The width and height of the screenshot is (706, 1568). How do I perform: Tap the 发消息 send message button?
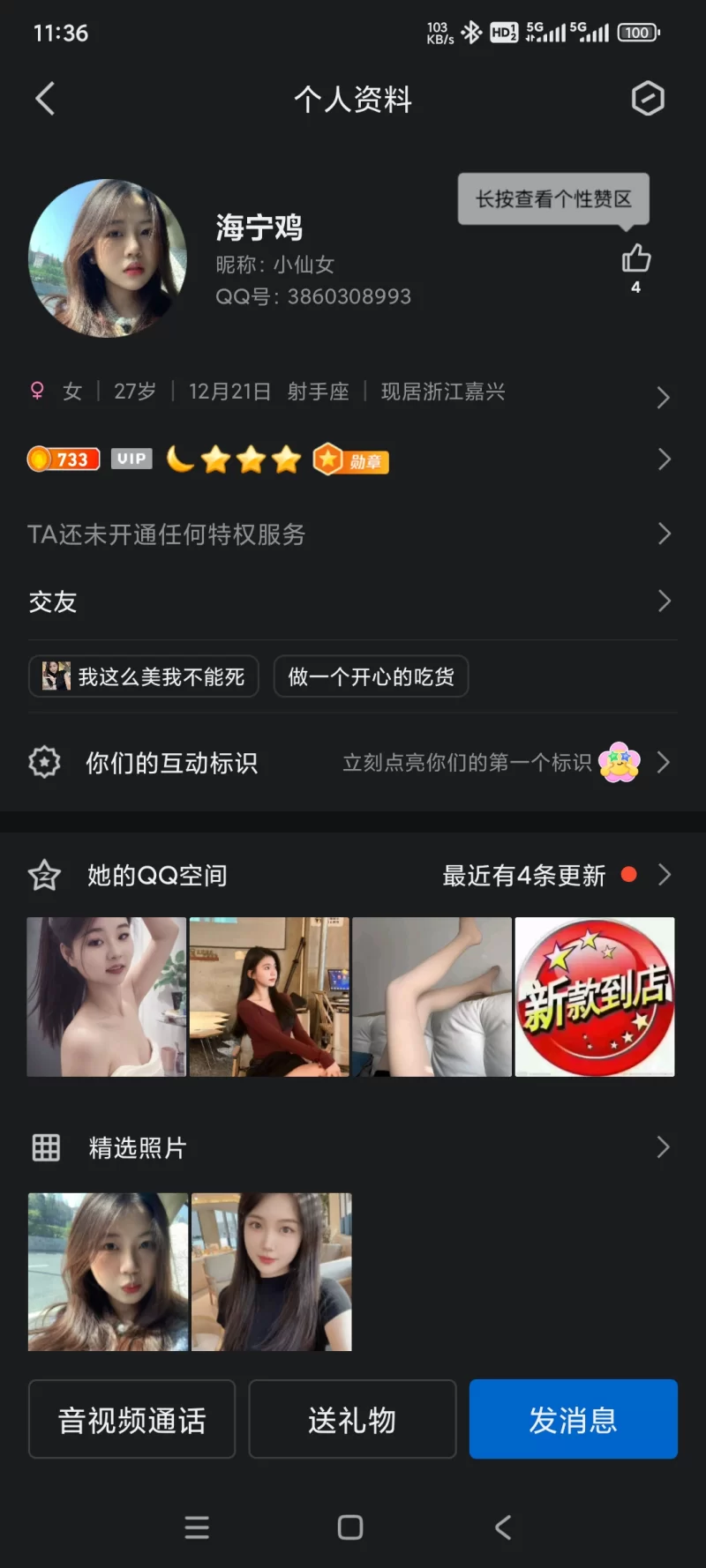coord(573,1419)
